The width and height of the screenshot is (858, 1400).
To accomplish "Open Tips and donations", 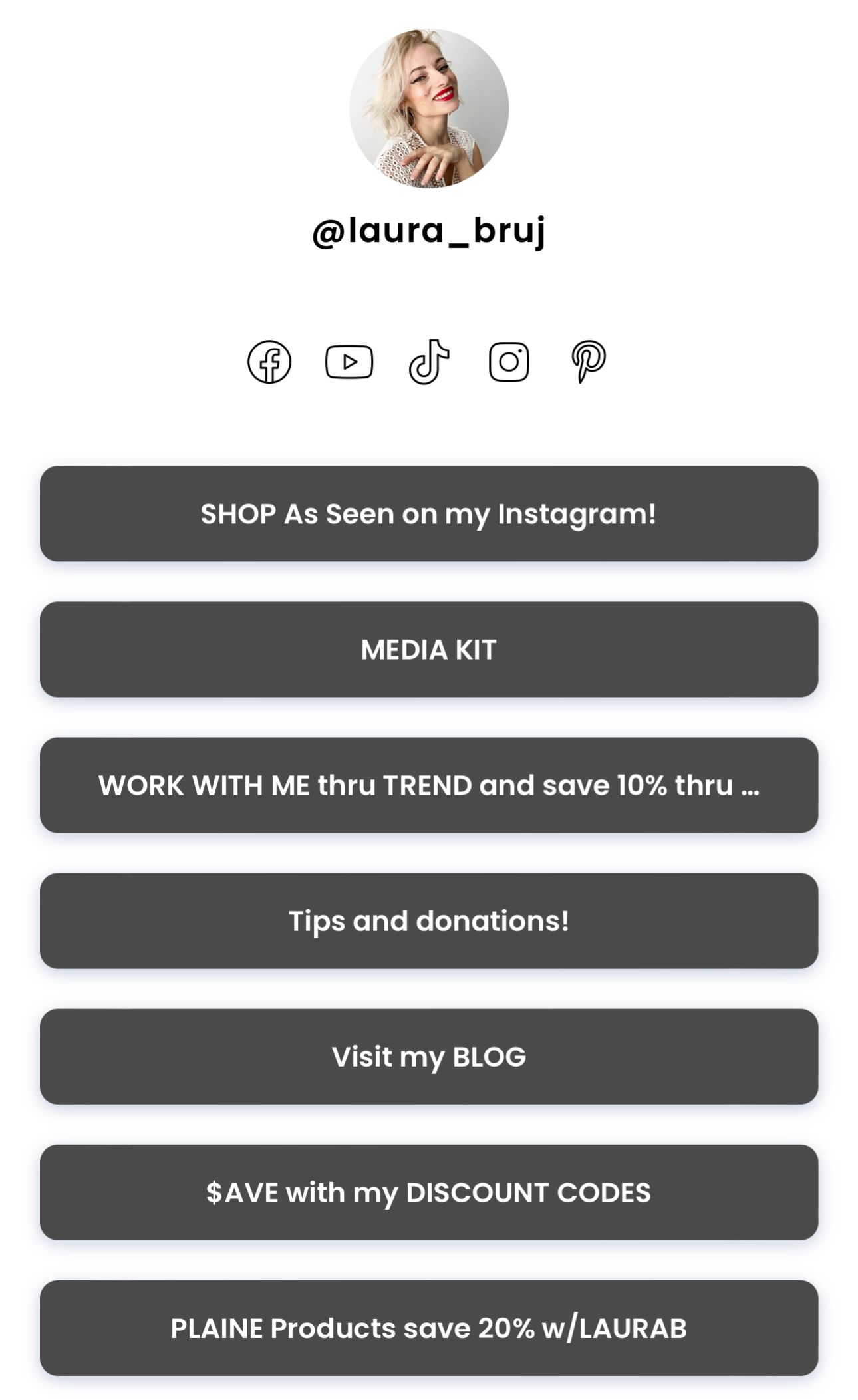I will 429,920.
